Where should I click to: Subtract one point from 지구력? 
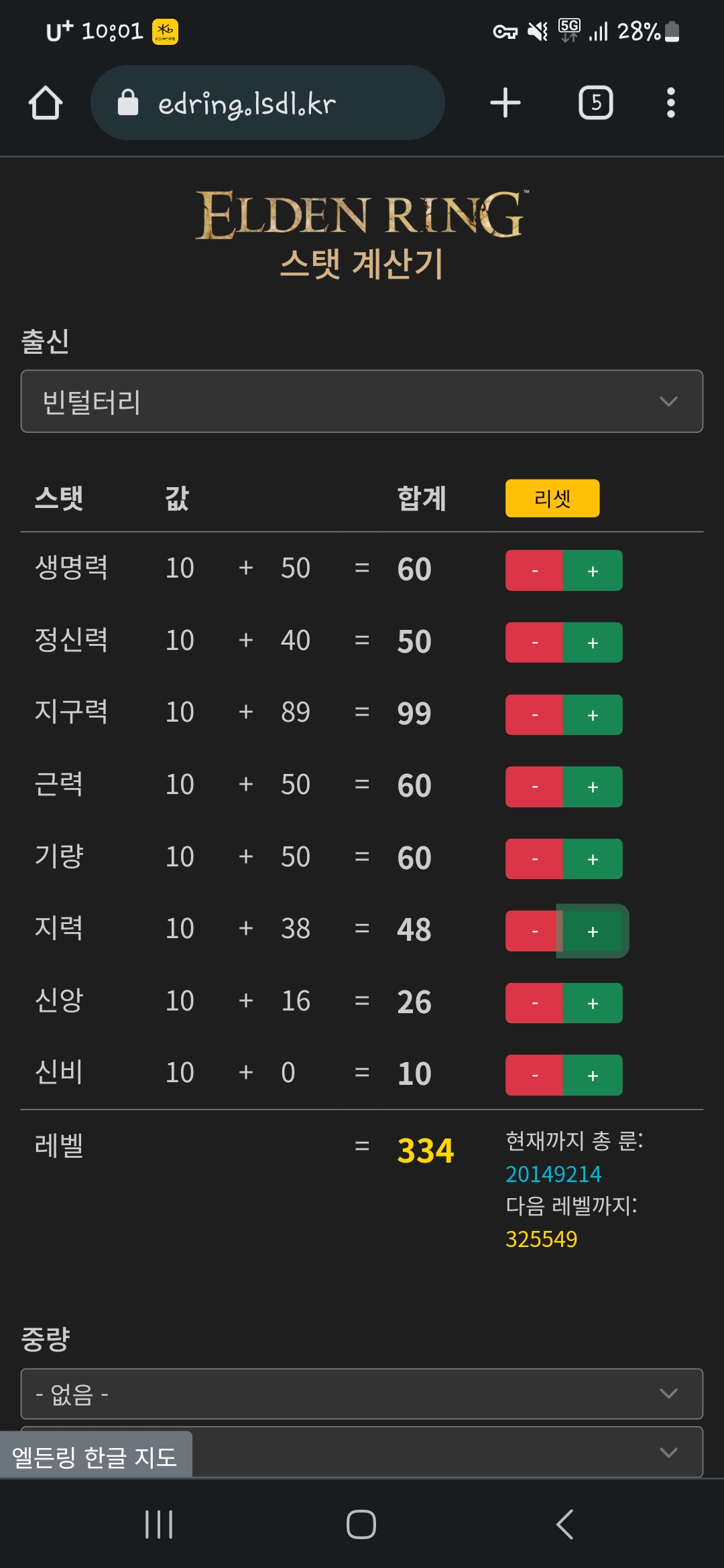click(x=534, y=715)
